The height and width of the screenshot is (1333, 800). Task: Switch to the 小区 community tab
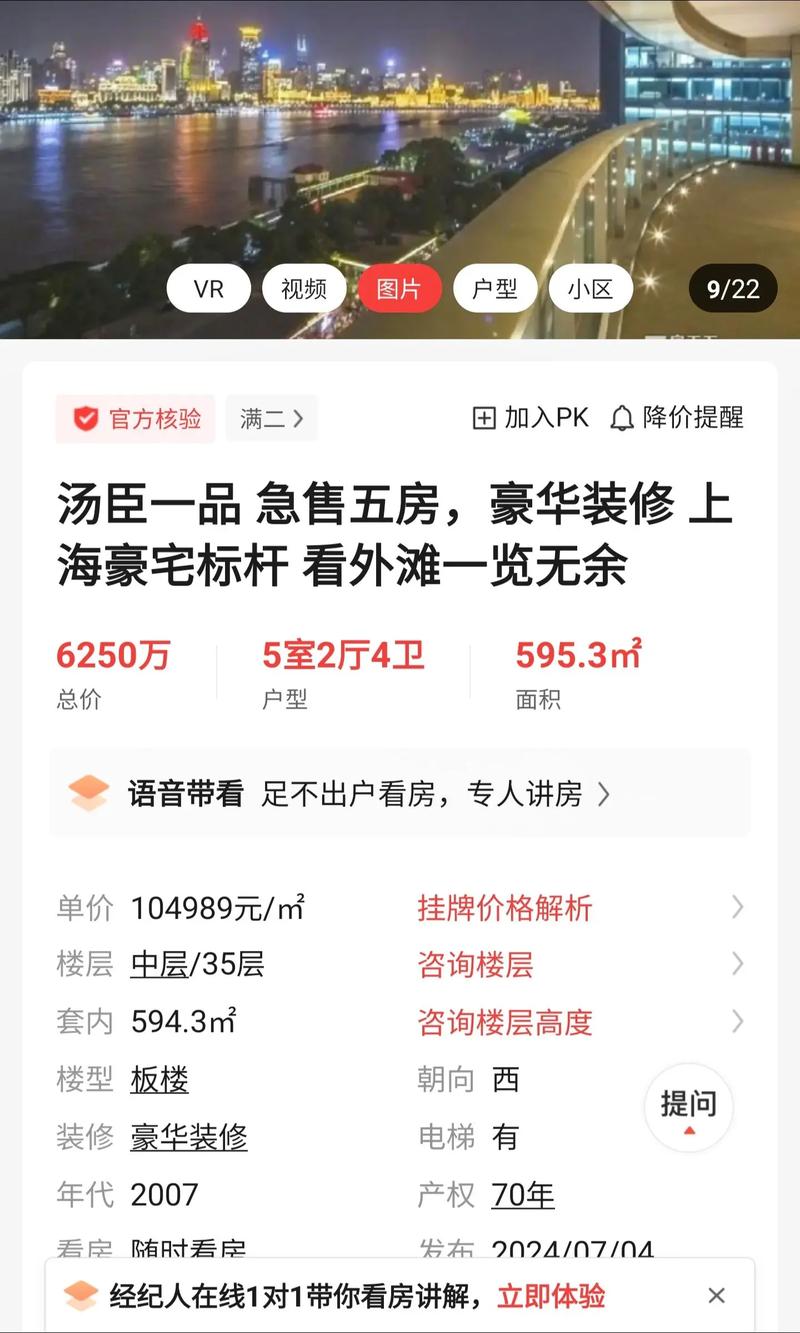pos(592,288)
